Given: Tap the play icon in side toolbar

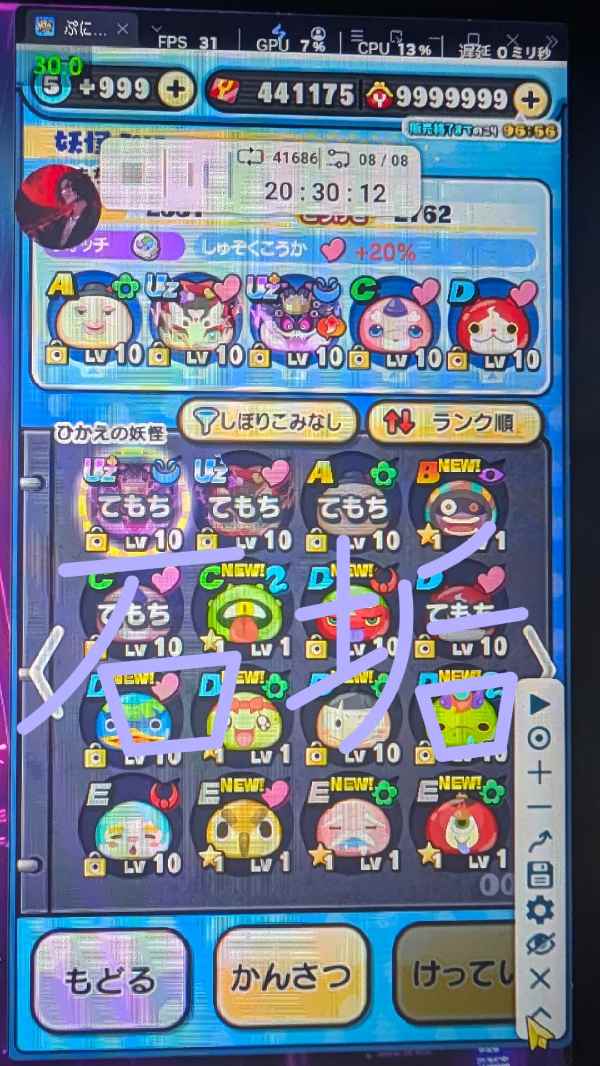Looking at the screenshot, I should tap(540, 704).
